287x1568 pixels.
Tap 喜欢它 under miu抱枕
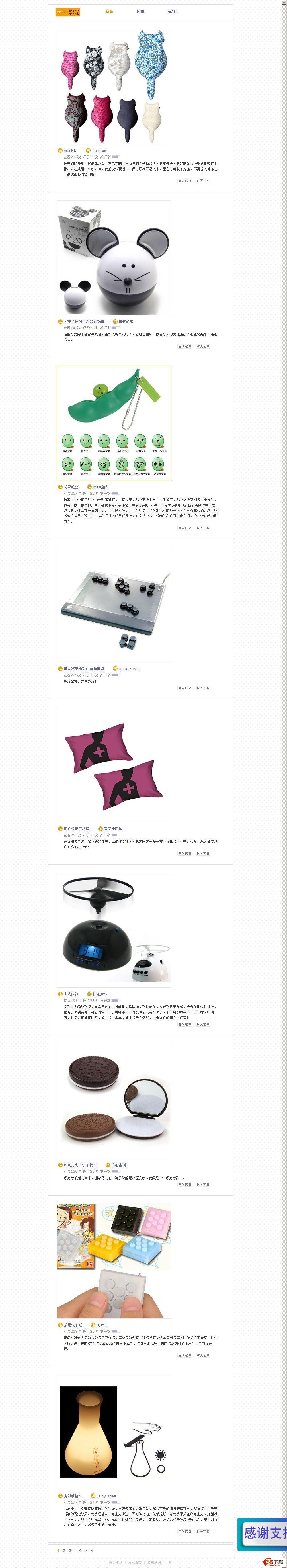pos(184,181)
